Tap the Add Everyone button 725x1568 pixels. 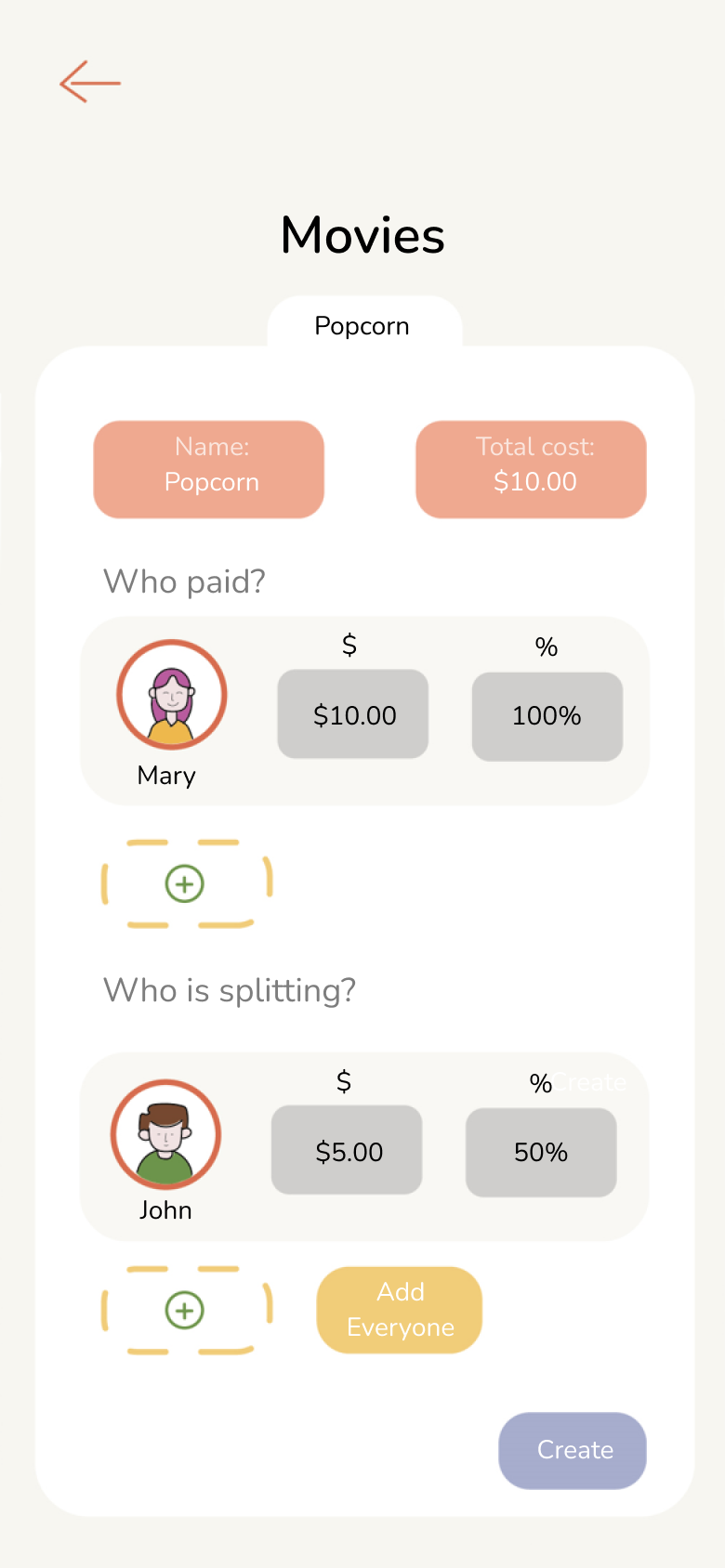[400, 1310]
